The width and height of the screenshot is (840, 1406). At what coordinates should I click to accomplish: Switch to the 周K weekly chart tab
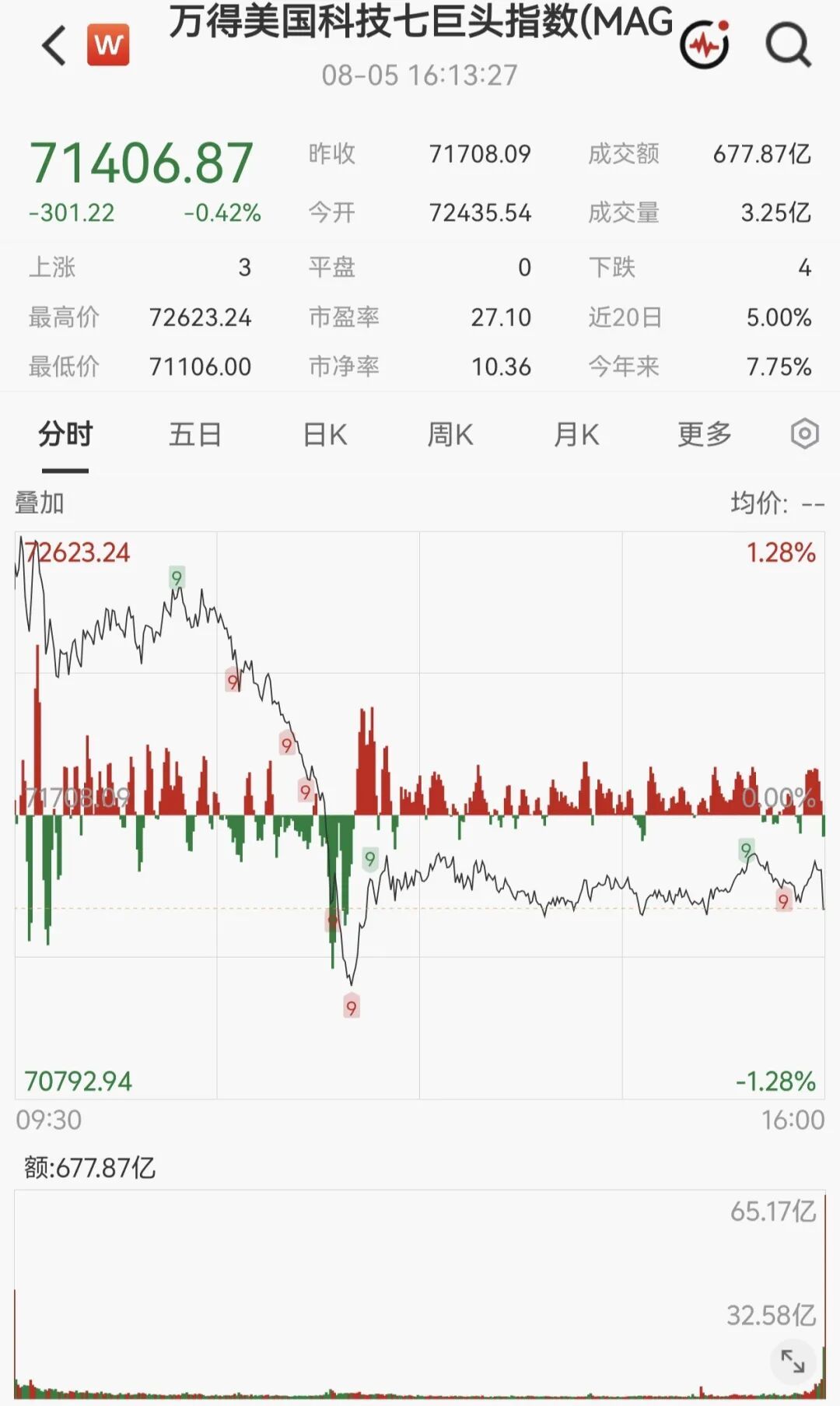click(450, 434)
